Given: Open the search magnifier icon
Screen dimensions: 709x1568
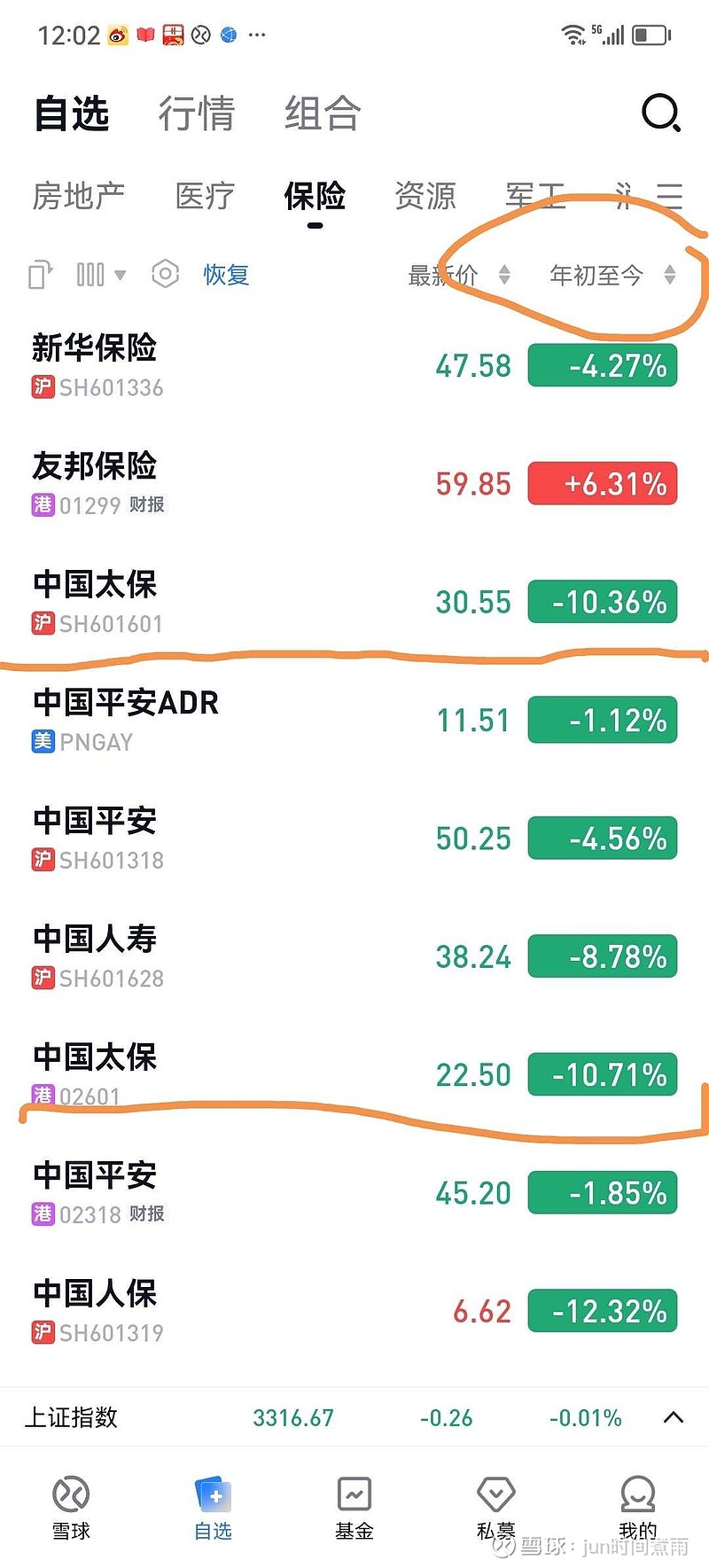Looking at the screenshot, I should 661,113.
